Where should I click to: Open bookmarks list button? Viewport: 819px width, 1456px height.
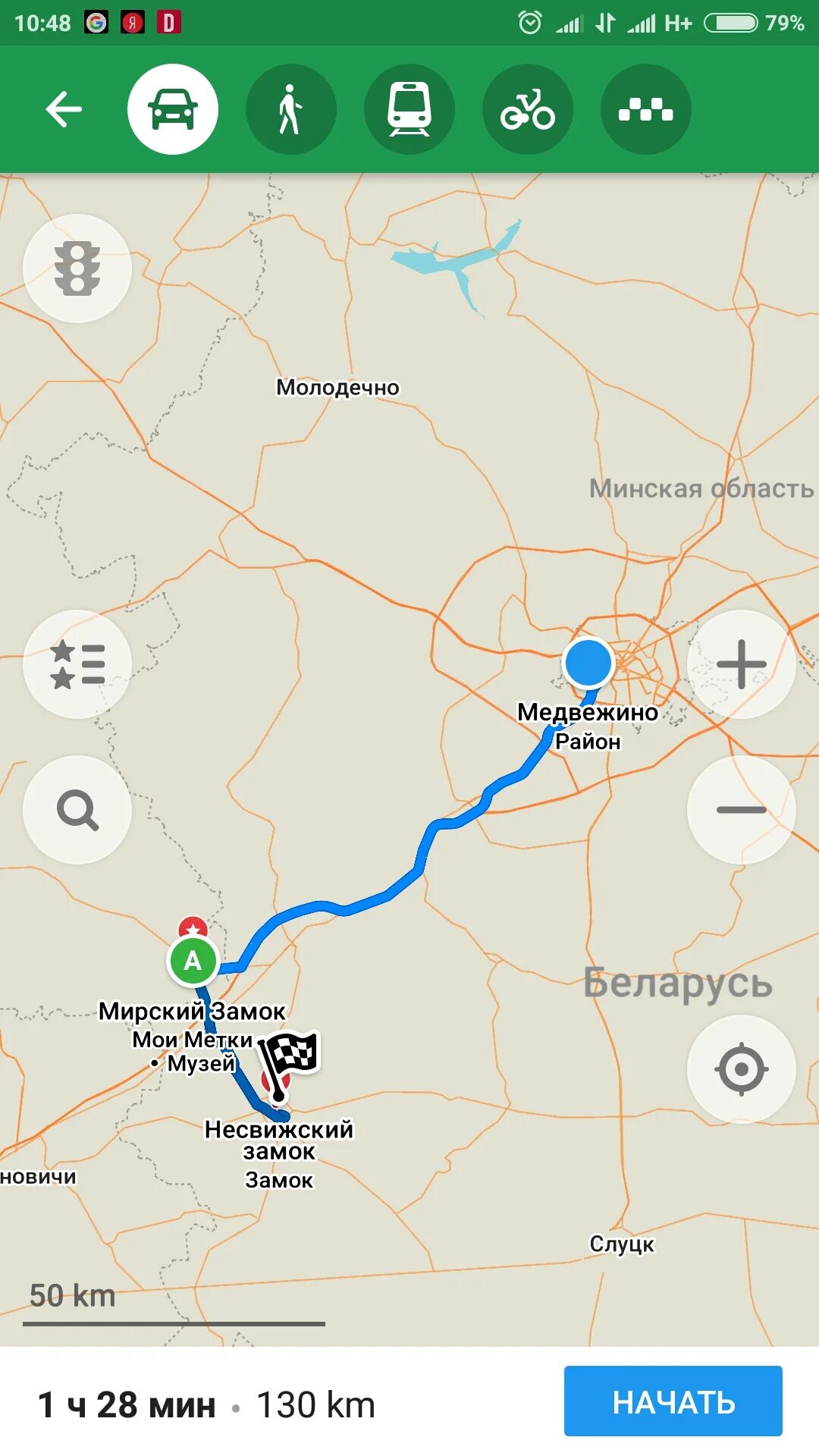(x=77, y=664)
